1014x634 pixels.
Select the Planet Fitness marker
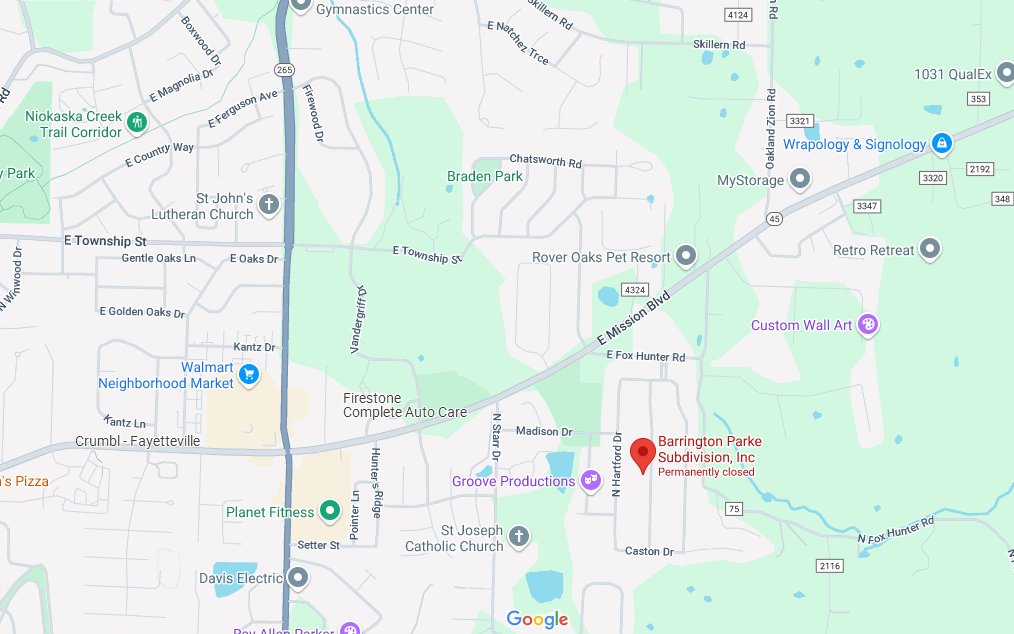pos(329,513)
